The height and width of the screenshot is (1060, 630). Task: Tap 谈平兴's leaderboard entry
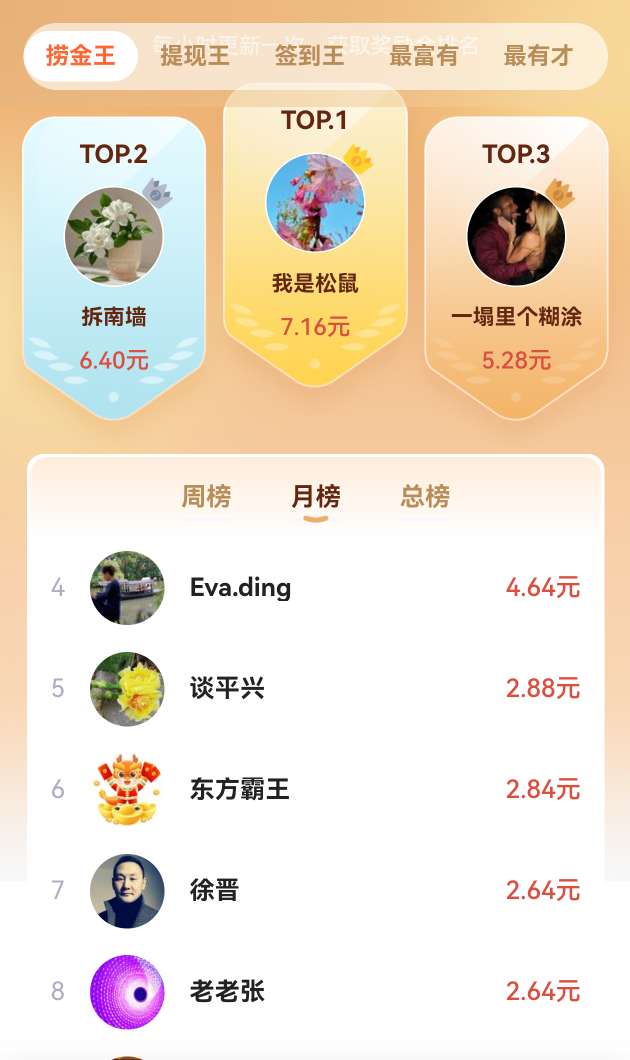315,689
